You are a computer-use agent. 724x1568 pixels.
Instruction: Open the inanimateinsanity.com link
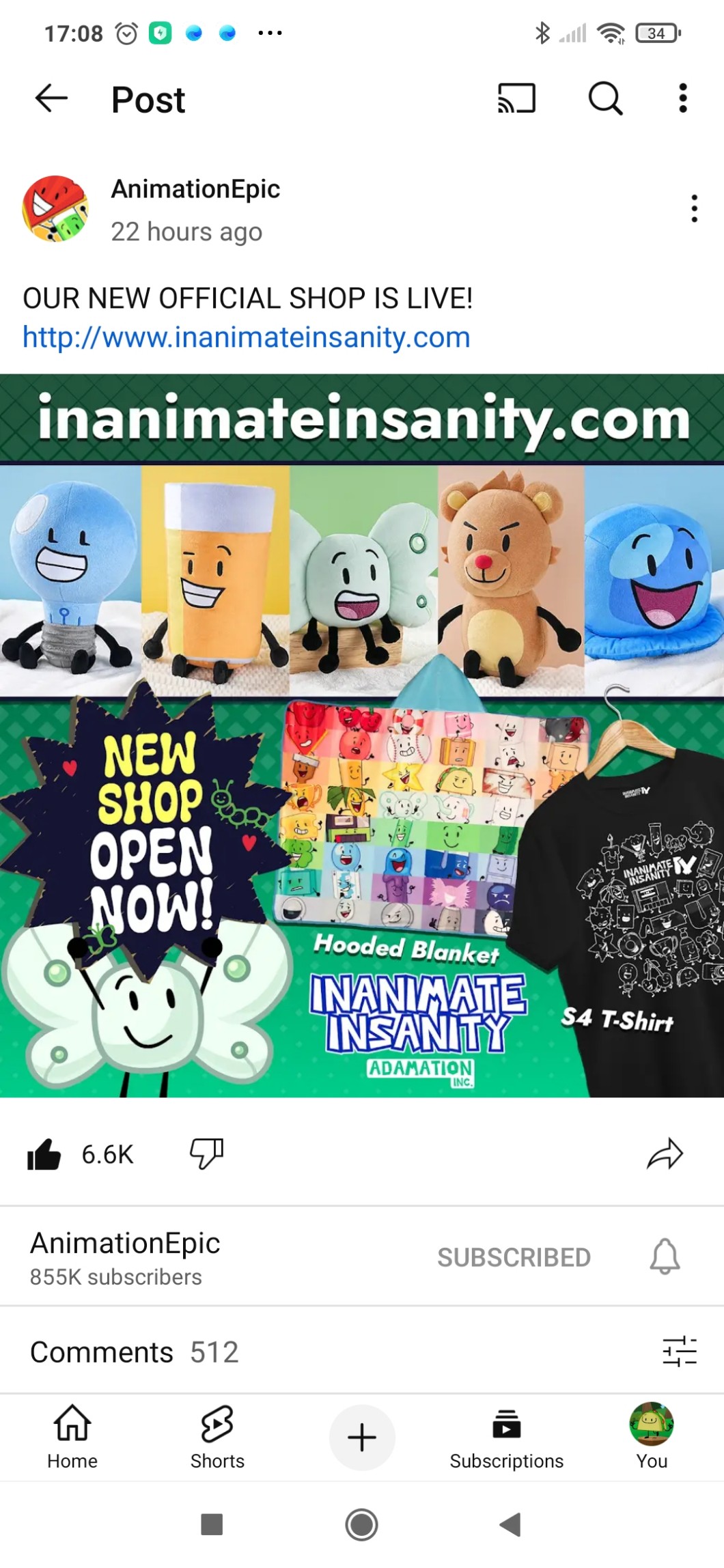coord(246,337)
